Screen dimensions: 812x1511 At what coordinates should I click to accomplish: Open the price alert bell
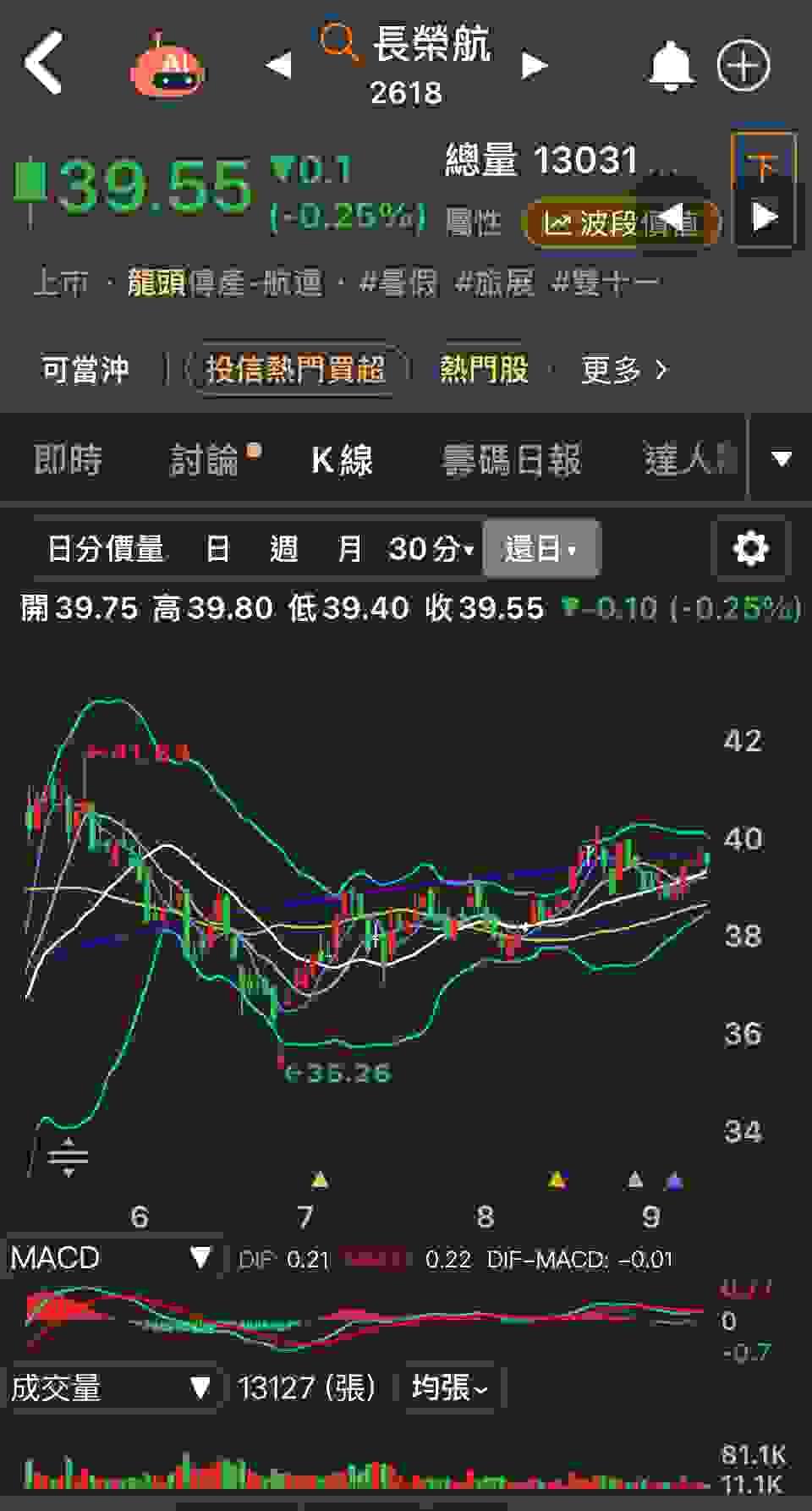coord(672,65)
